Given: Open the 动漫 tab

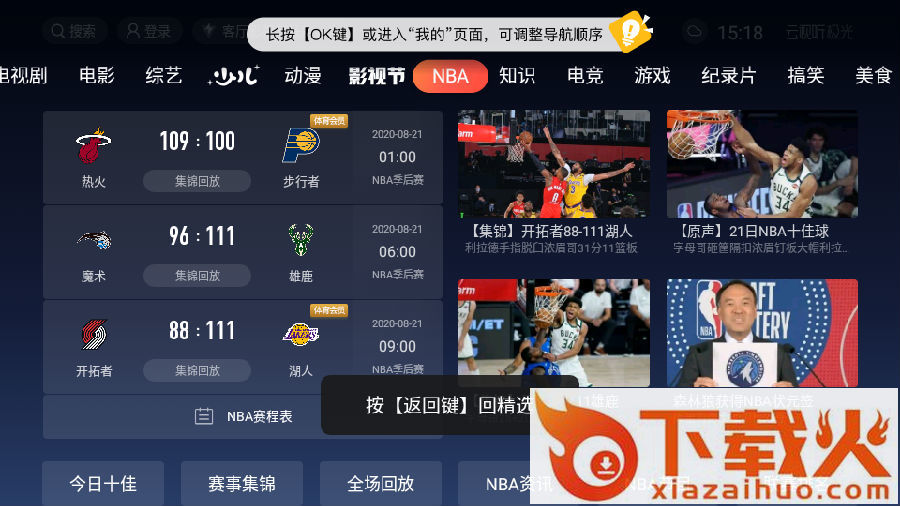Looking at the screenshot, I should pyautogui.click(x=303, y=76).
